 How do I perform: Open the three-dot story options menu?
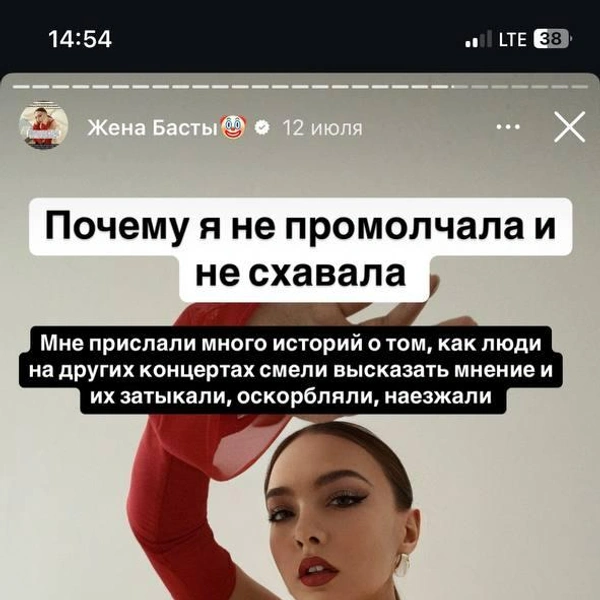(508, 128)
